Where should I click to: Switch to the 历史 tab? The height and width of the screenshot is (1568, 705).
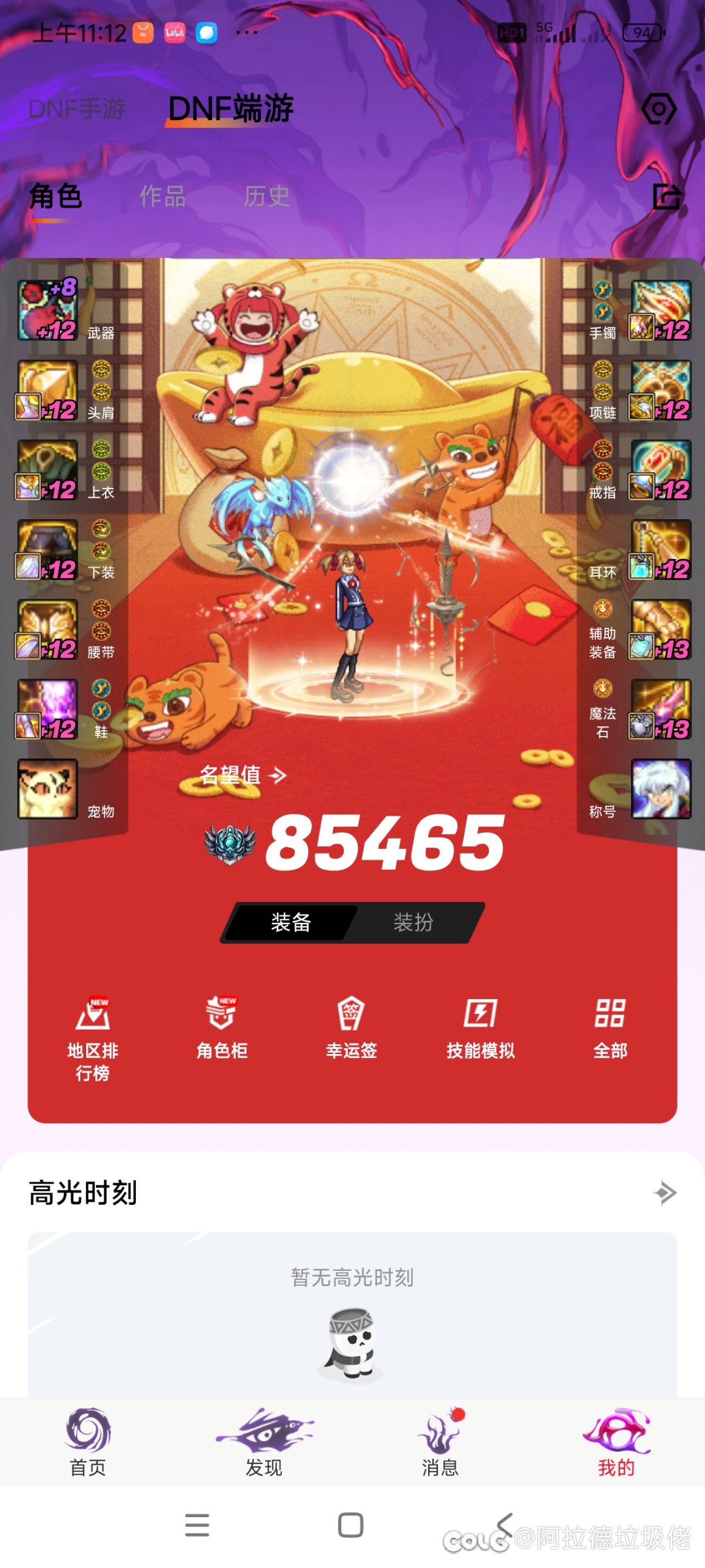[x=267, y=197]
